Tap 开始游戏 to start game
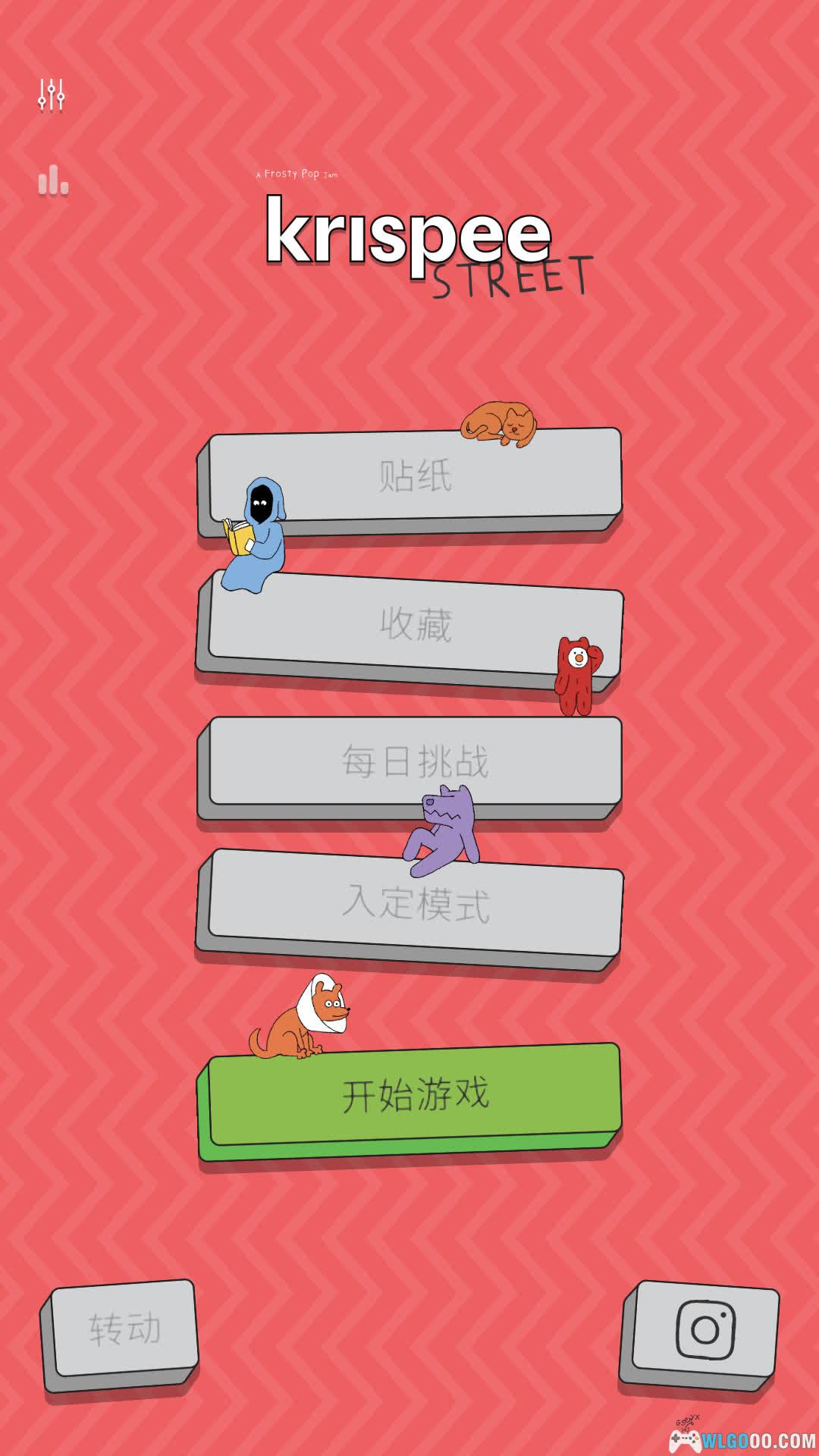This screenshot has width=819, height=1456. [x=415, y=1094]
